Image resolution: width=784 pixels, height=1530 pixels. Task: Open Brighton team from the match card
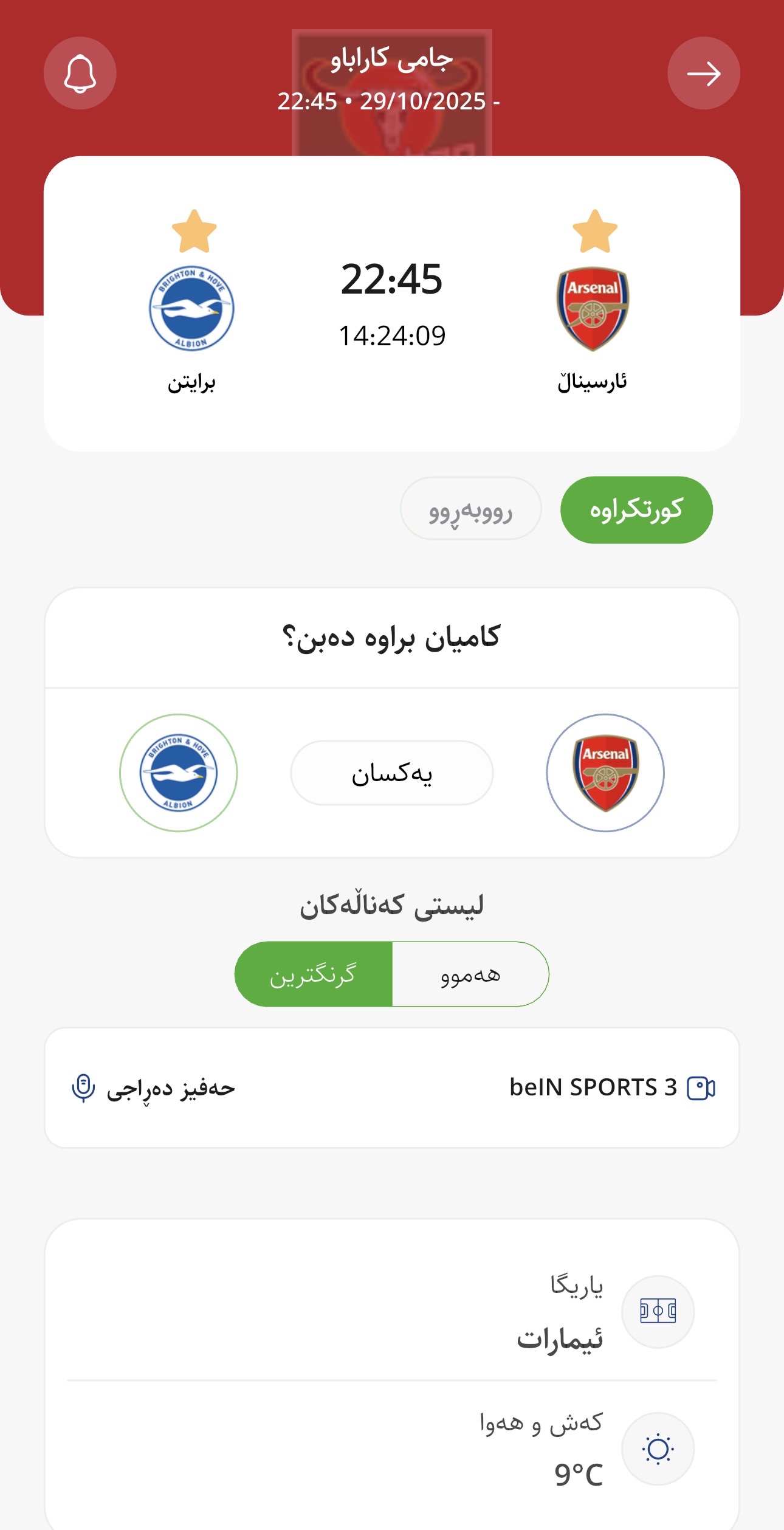191,309
